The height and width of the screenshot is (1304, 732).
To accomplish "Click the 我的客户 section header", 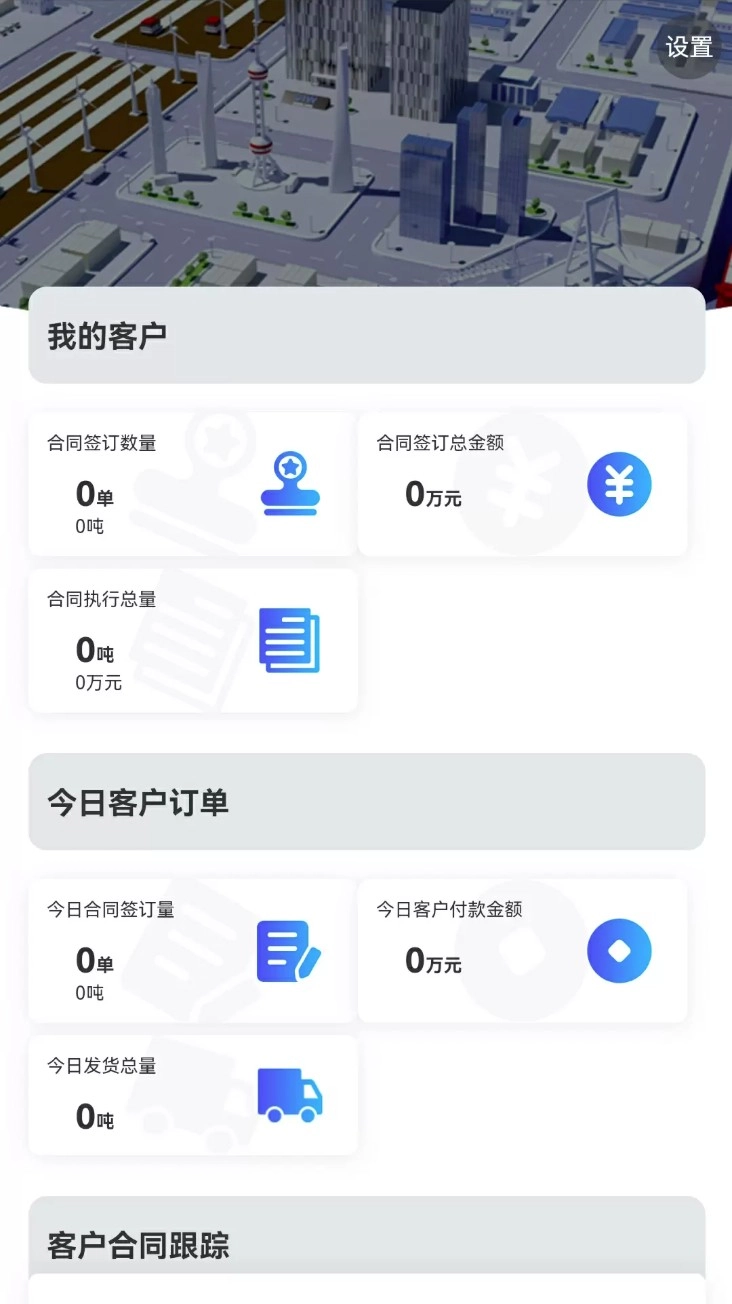I will coord(106,335).
